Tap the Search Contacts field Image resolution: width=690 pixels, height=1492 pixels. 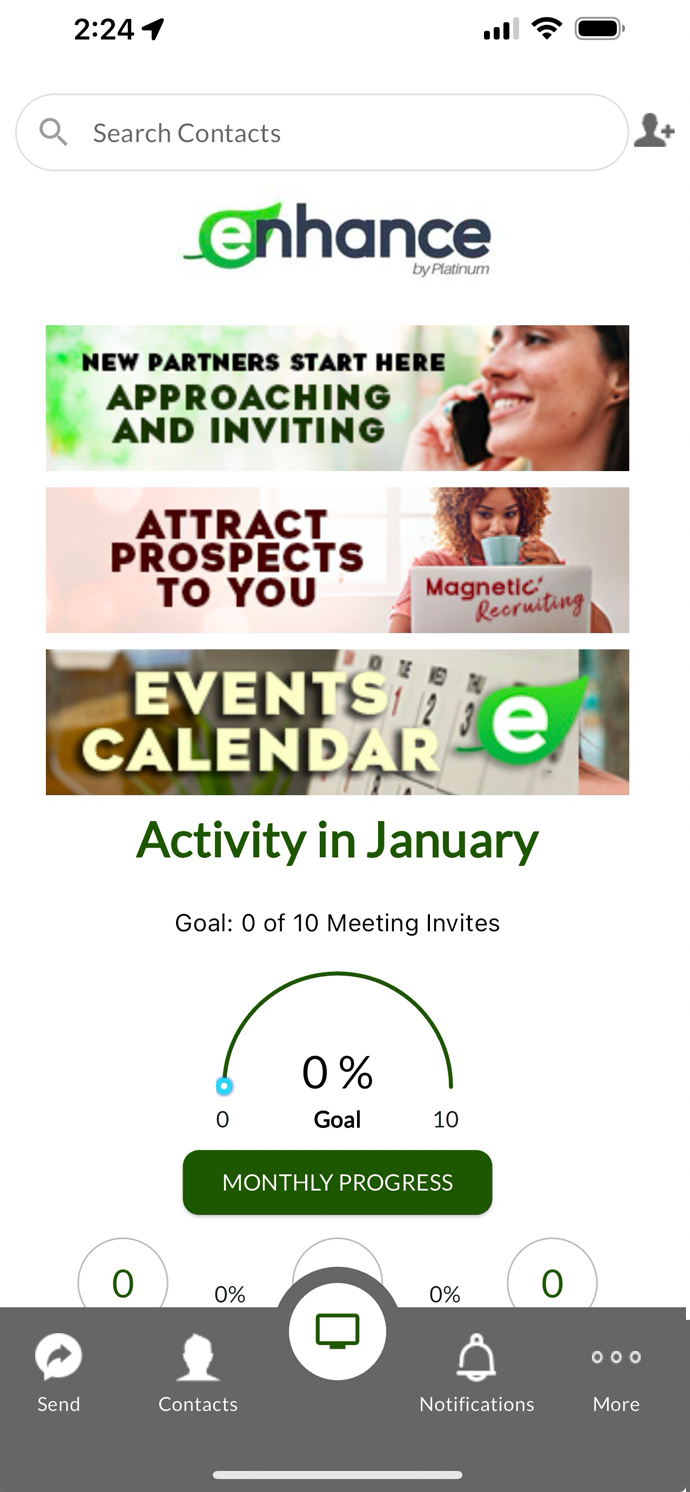[320, 133]
